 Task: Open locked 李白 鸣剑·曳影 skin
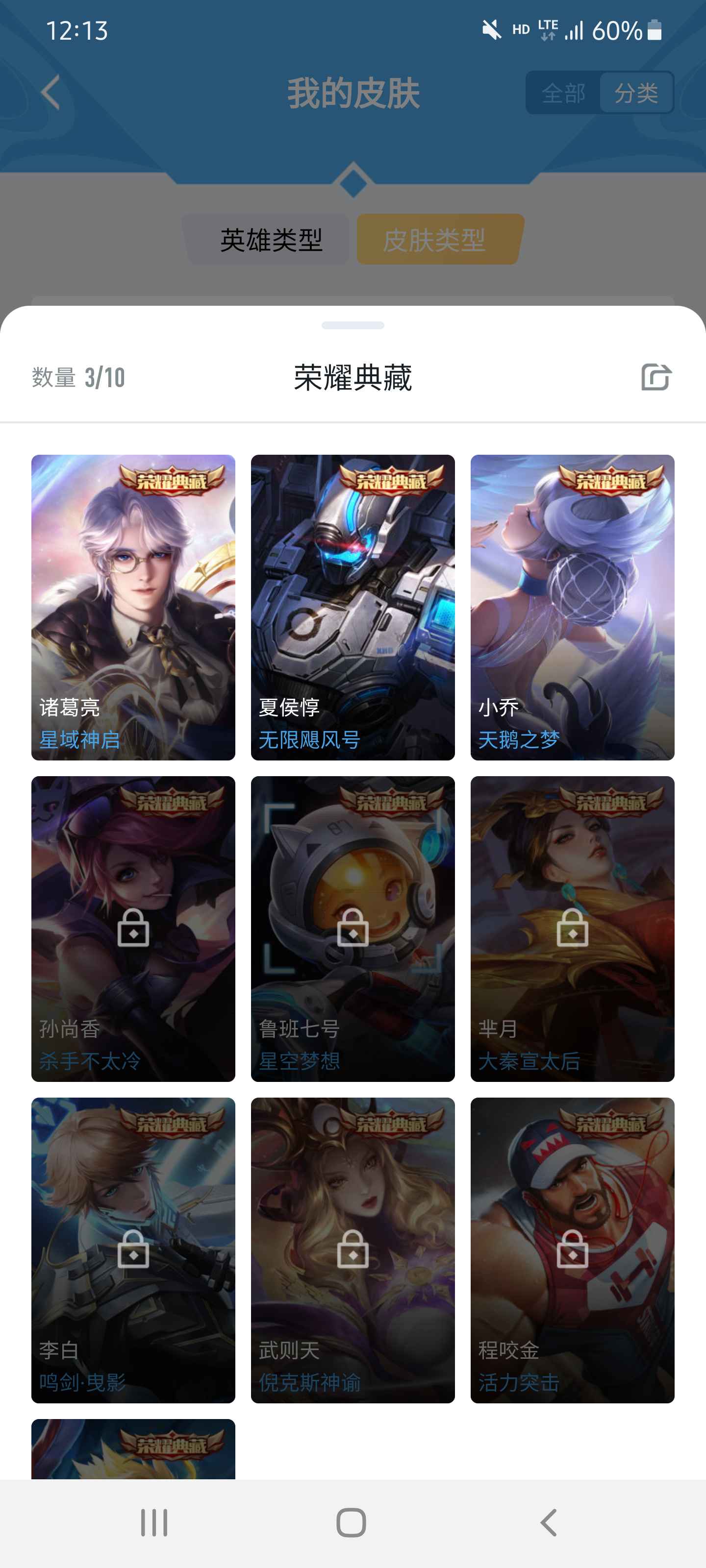click(133, 1249)
